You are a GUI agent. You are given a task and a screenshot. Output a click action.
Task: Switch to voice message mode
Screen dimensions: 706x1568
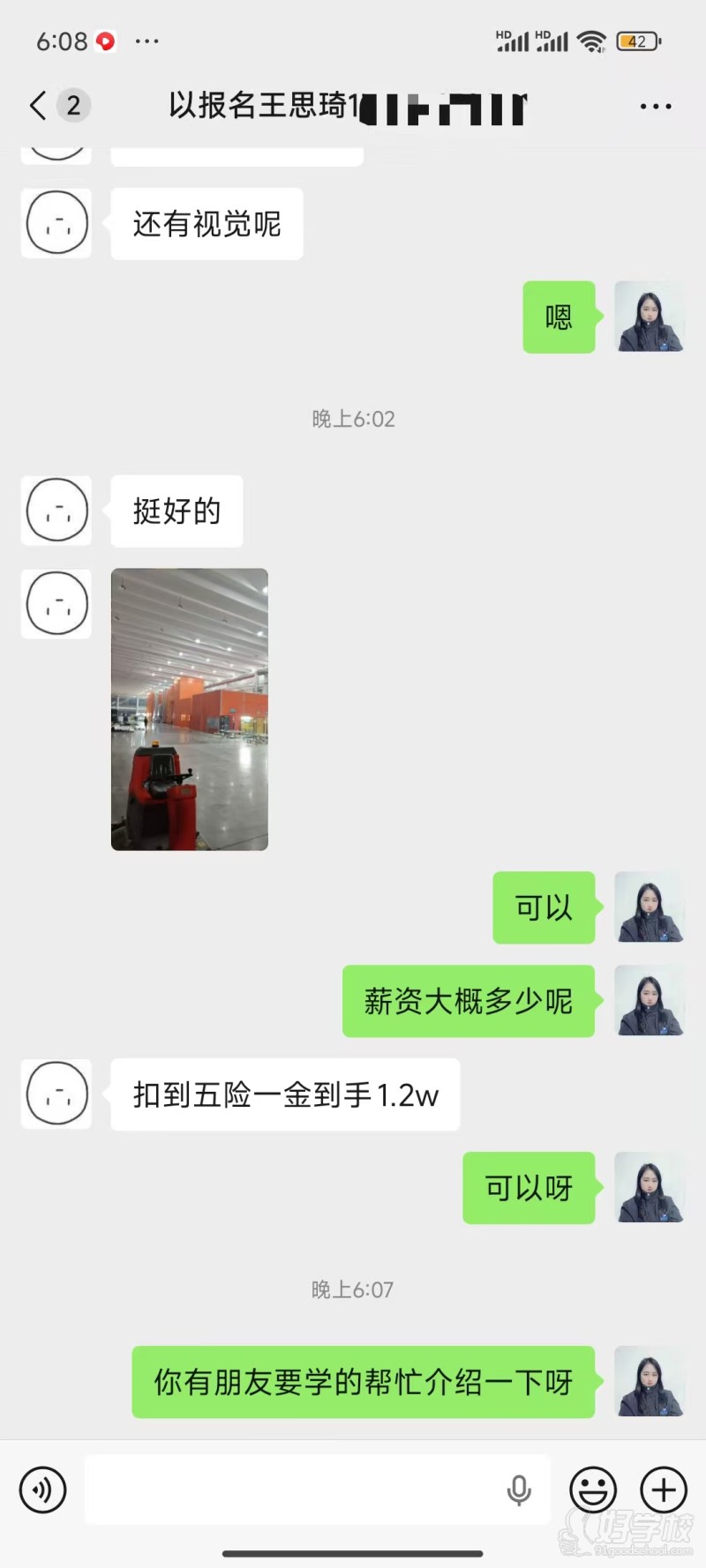coord(41,1490)
